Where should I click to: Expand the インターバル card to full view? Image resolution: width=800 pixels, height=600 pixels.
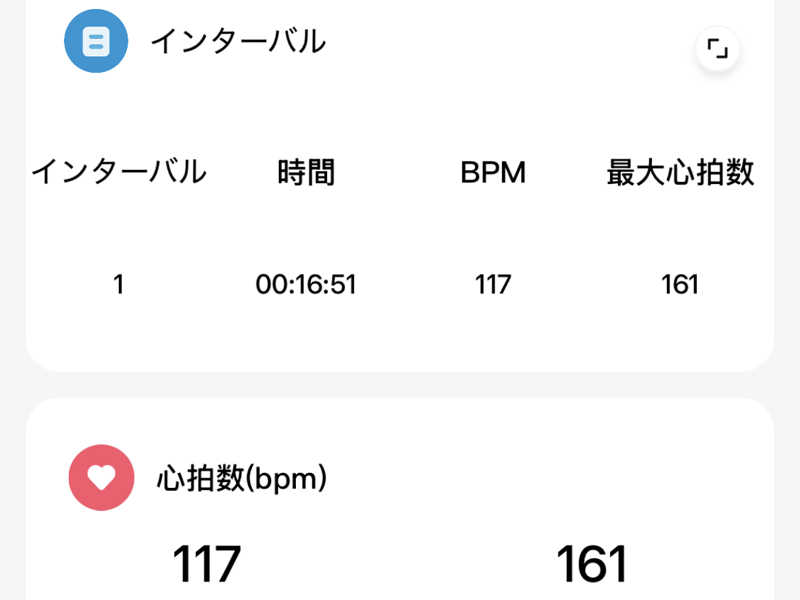coord(717,49)
